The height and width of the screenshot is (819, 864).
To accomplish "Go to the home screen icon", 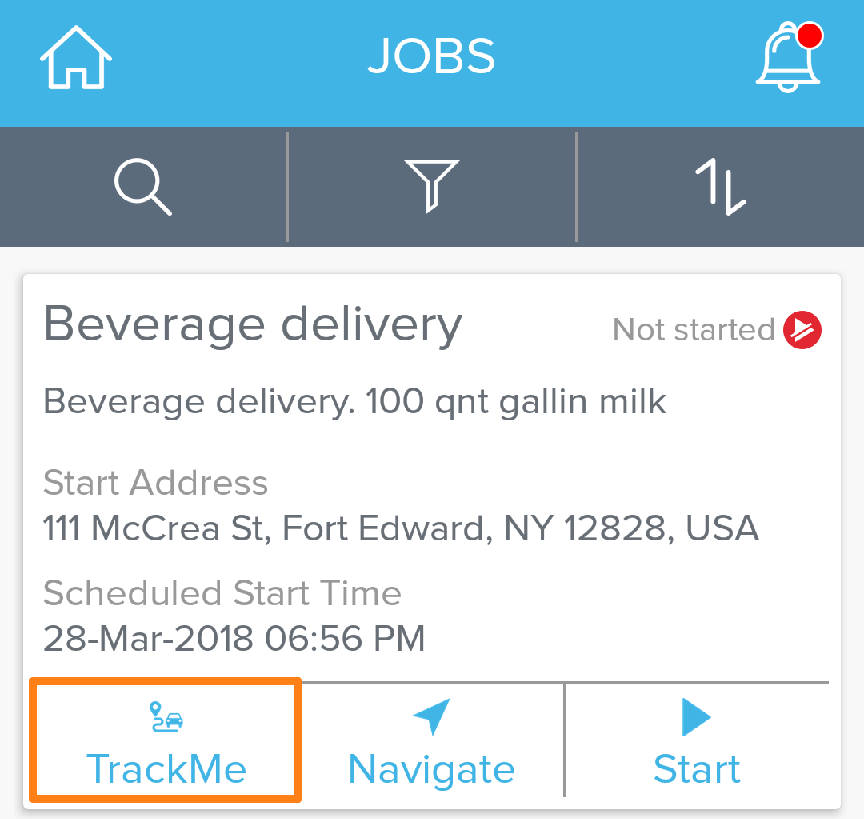I will (76, 58).
